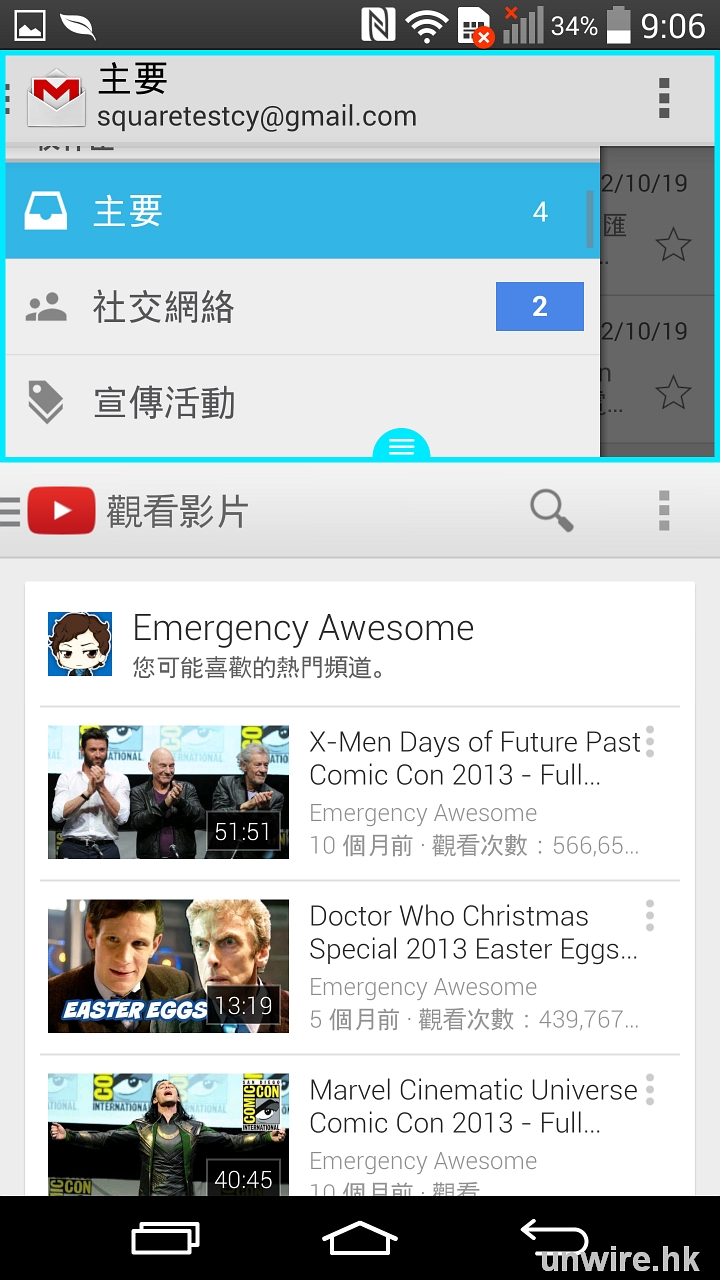Open the Emergency Awesome channel
This screenshot has height=1280, width=720.
tap(303, 642)
